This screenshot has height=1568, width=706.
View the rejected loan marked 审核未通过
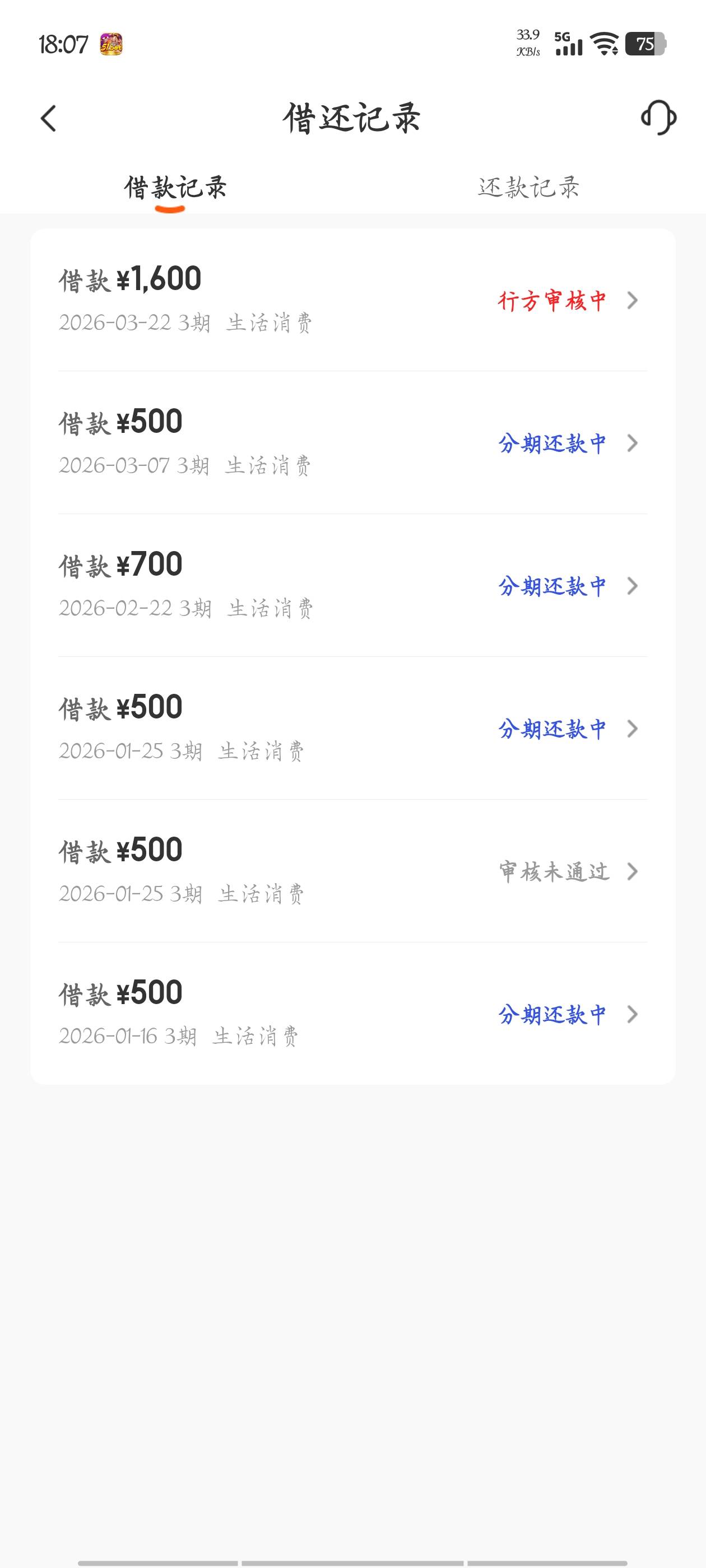[352, 871]
